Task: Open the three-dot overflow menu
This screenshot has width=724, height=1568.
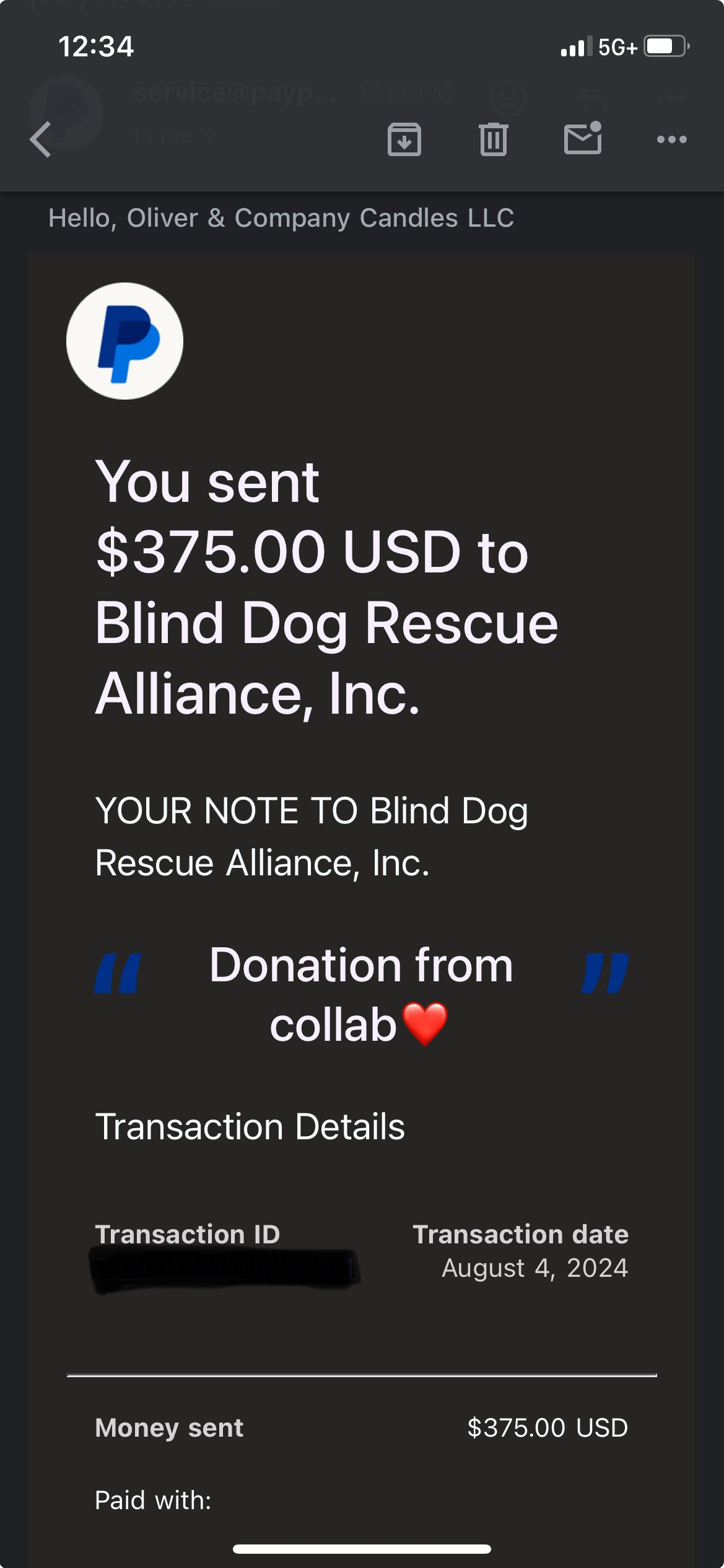Action: [671, 139]
